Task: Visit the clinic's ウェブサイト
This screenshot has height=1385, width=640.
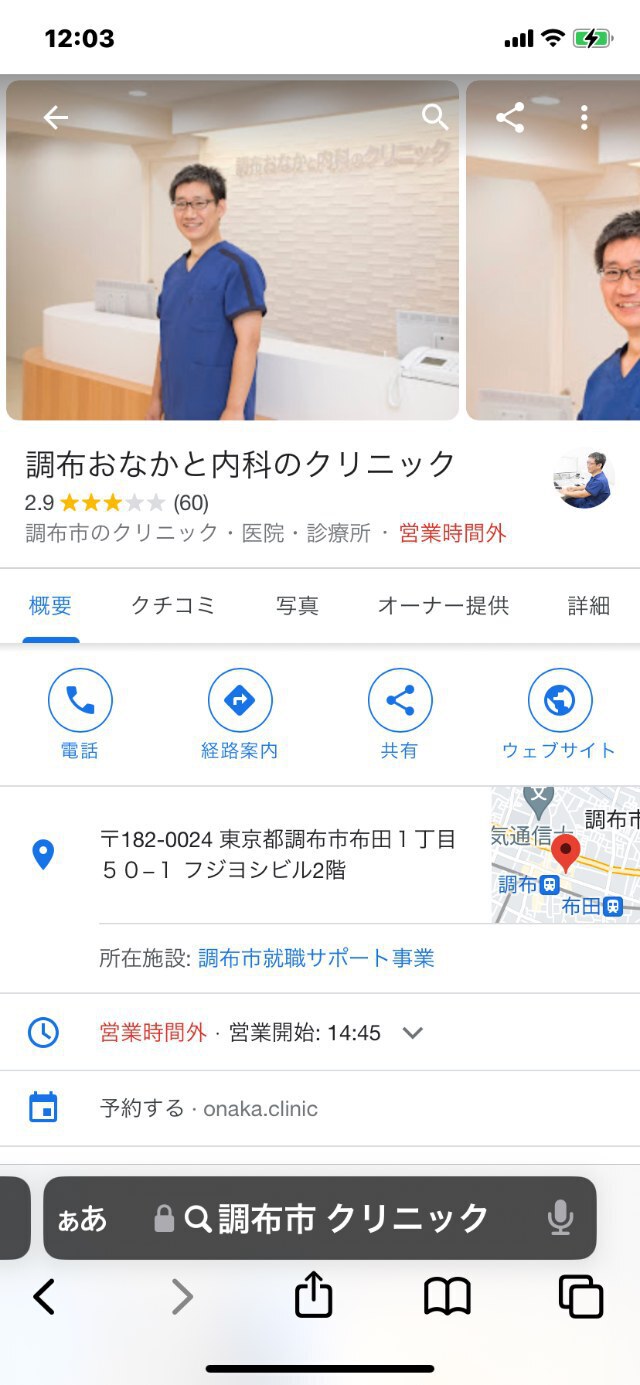Action: [559, 714]
